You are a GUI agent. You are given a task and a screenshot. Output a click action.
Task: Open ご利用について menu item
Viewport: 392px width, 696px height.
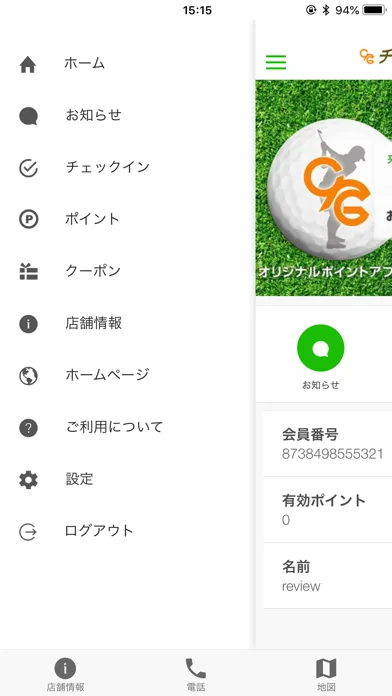click(x=127, y=427)
